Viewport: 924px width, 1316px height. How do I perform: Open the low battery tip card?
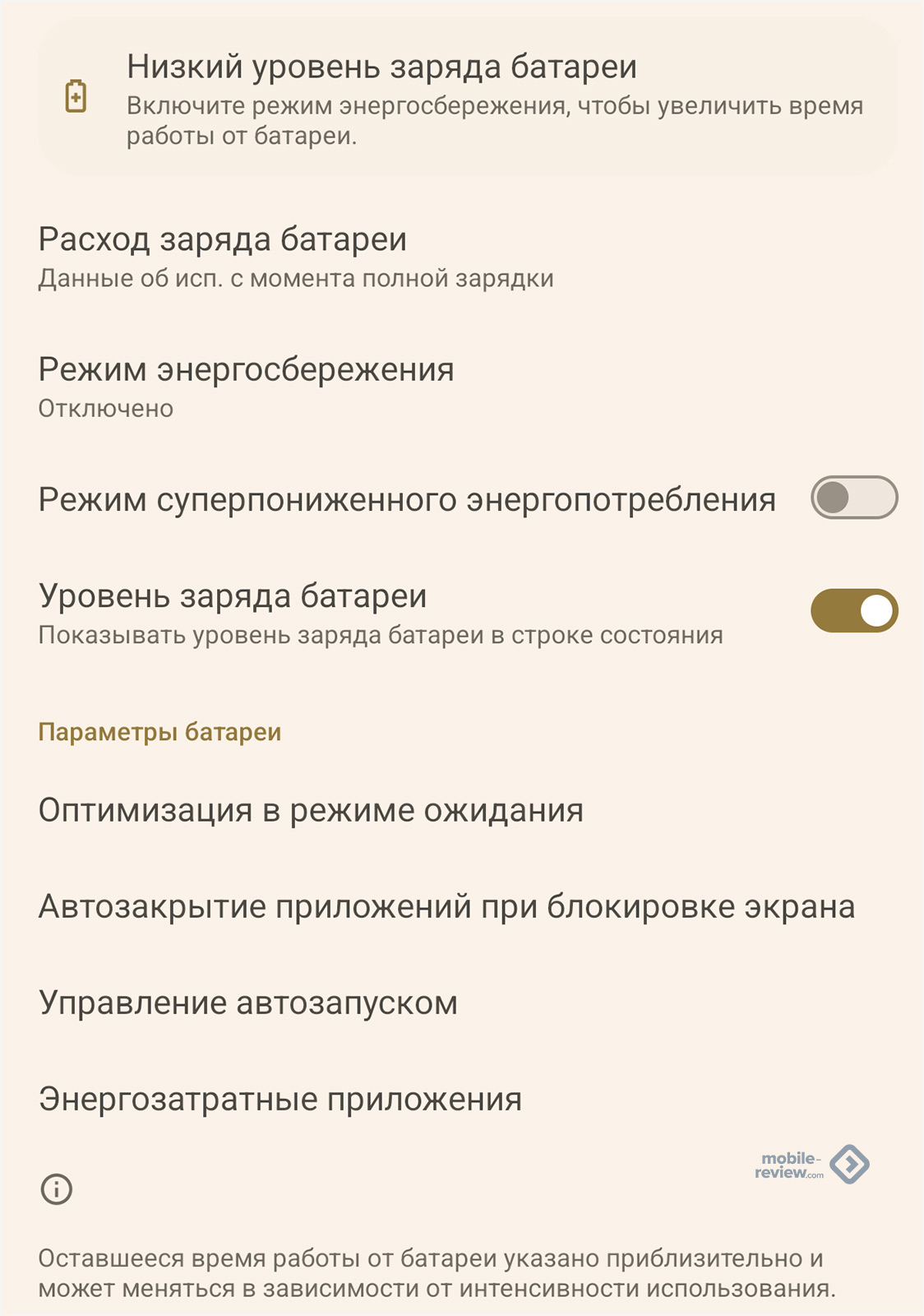tap(467, 99)
